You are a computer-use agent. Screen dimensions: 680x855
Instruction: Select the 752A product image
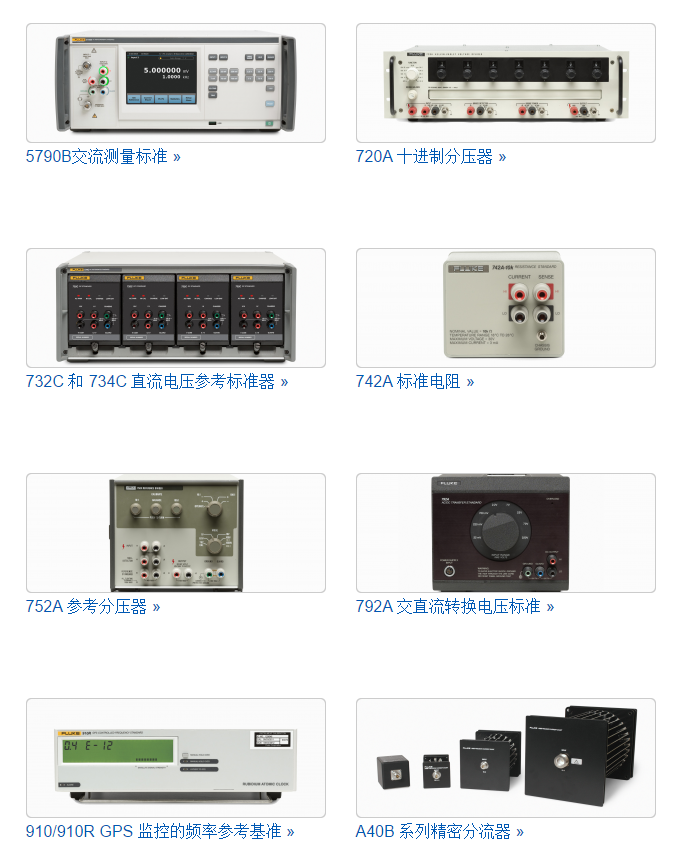tap(176, 533)
